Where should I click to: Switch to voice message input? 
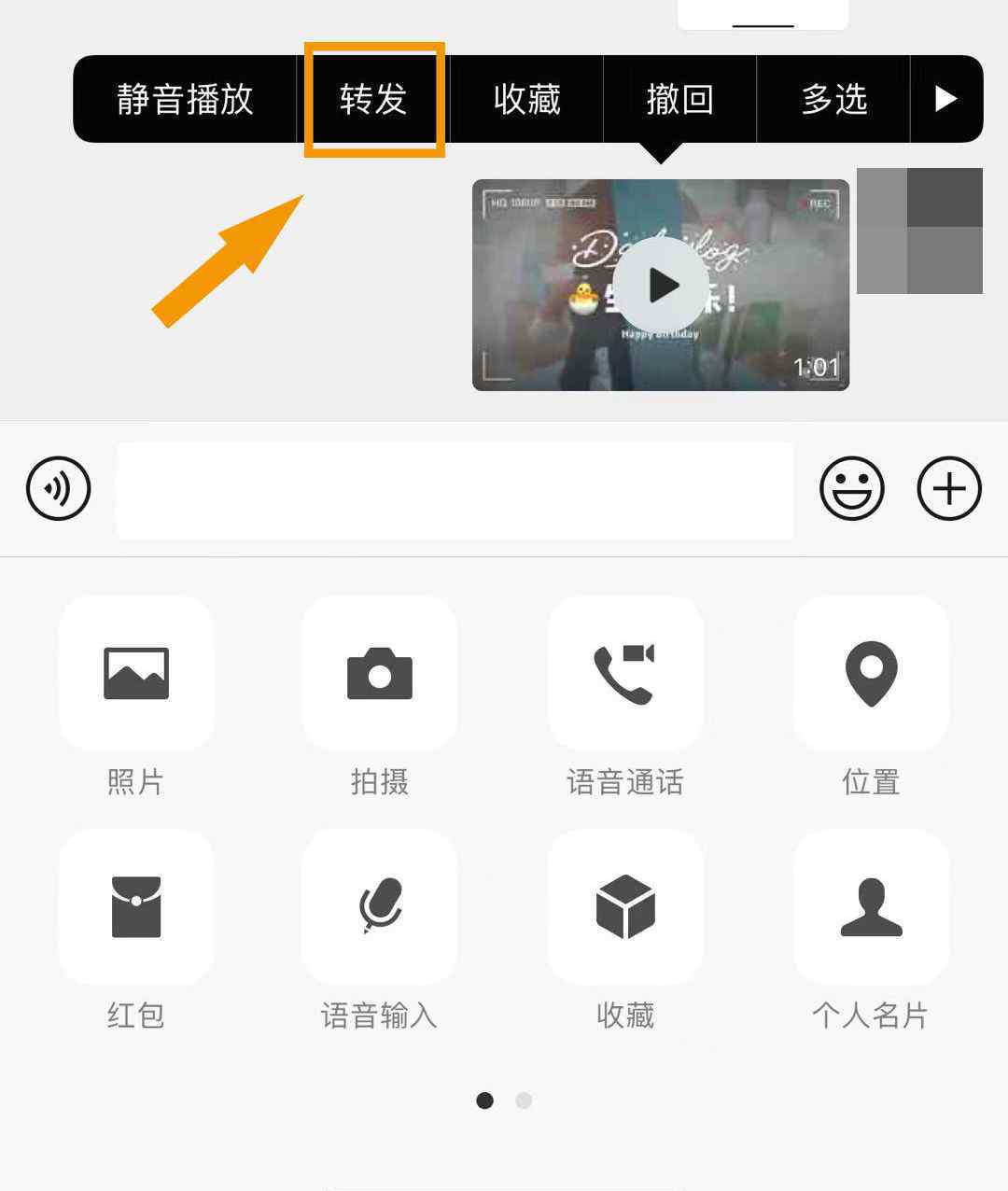point(59,488)
